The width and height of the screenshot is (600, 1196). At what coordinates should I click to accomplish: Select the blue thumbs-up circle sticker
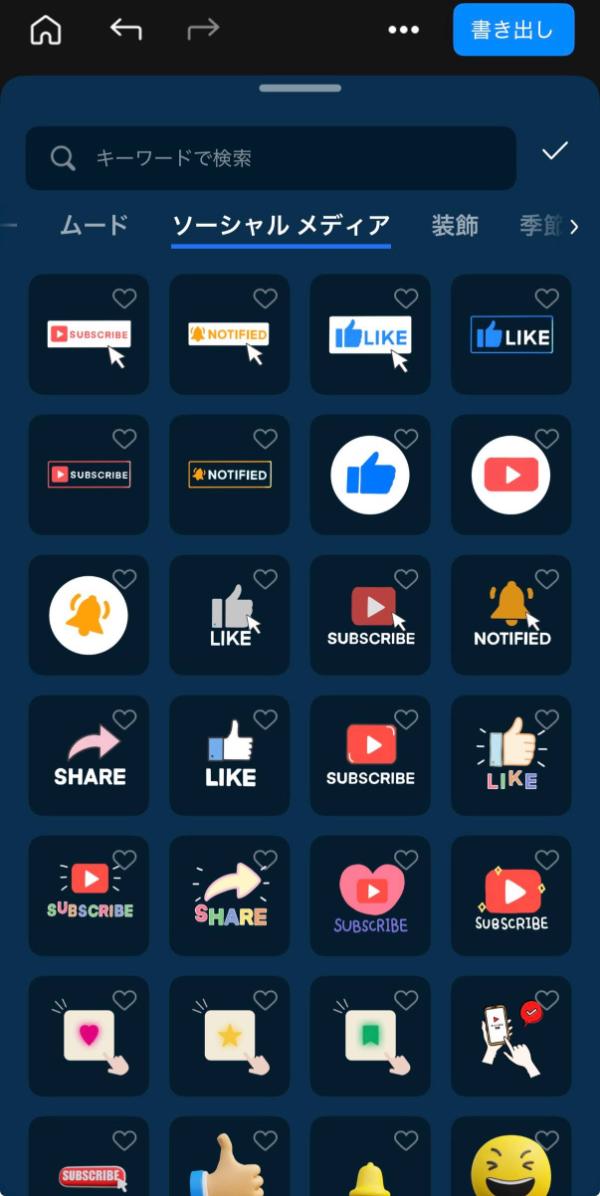click(370, 476)
